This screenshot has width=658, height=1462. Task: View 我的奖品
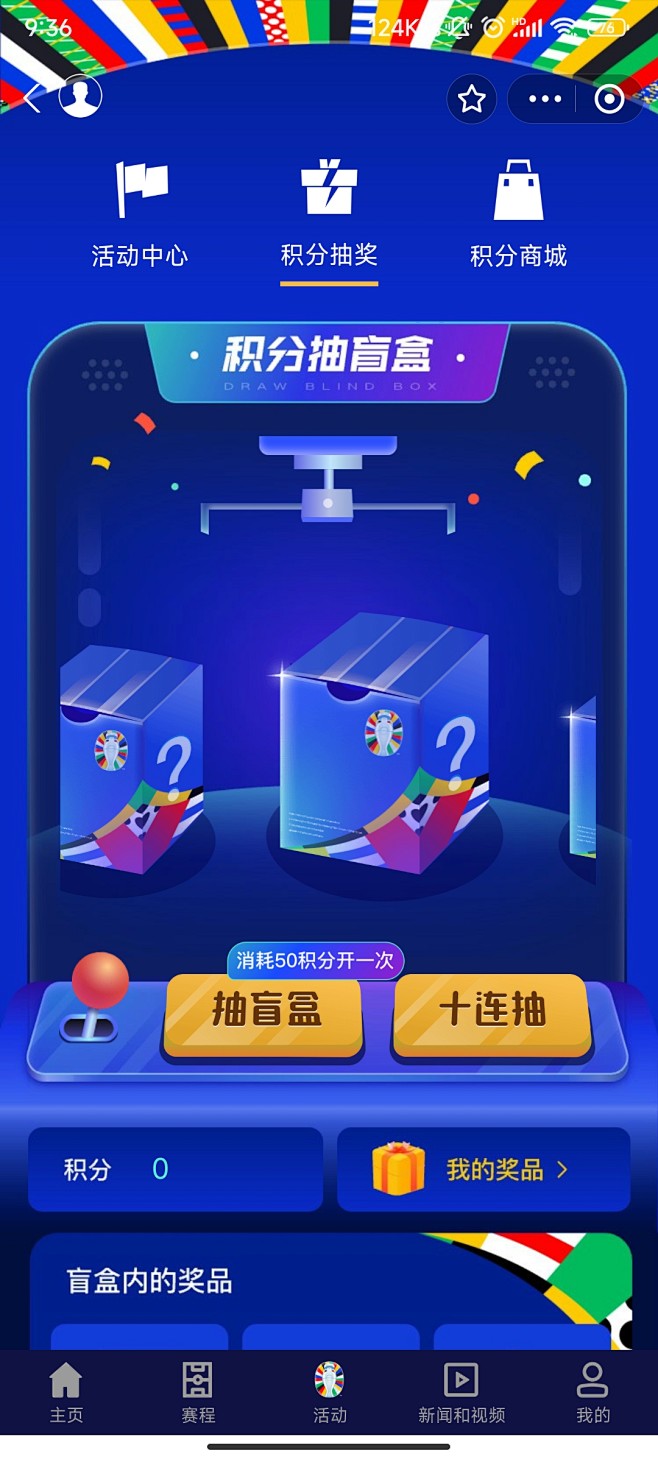click(x=484, y=1169)
